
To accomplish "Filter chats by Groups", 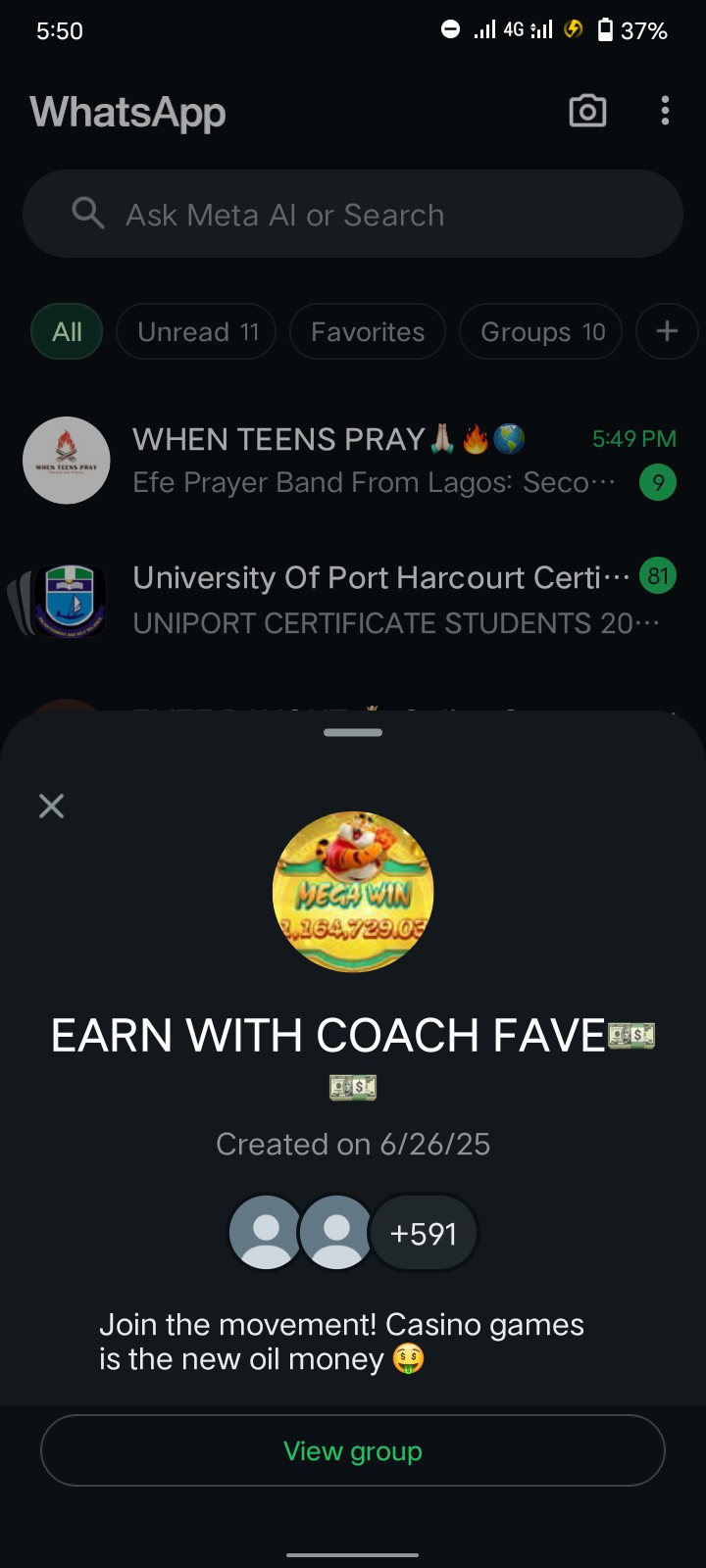I will [541, 332].
